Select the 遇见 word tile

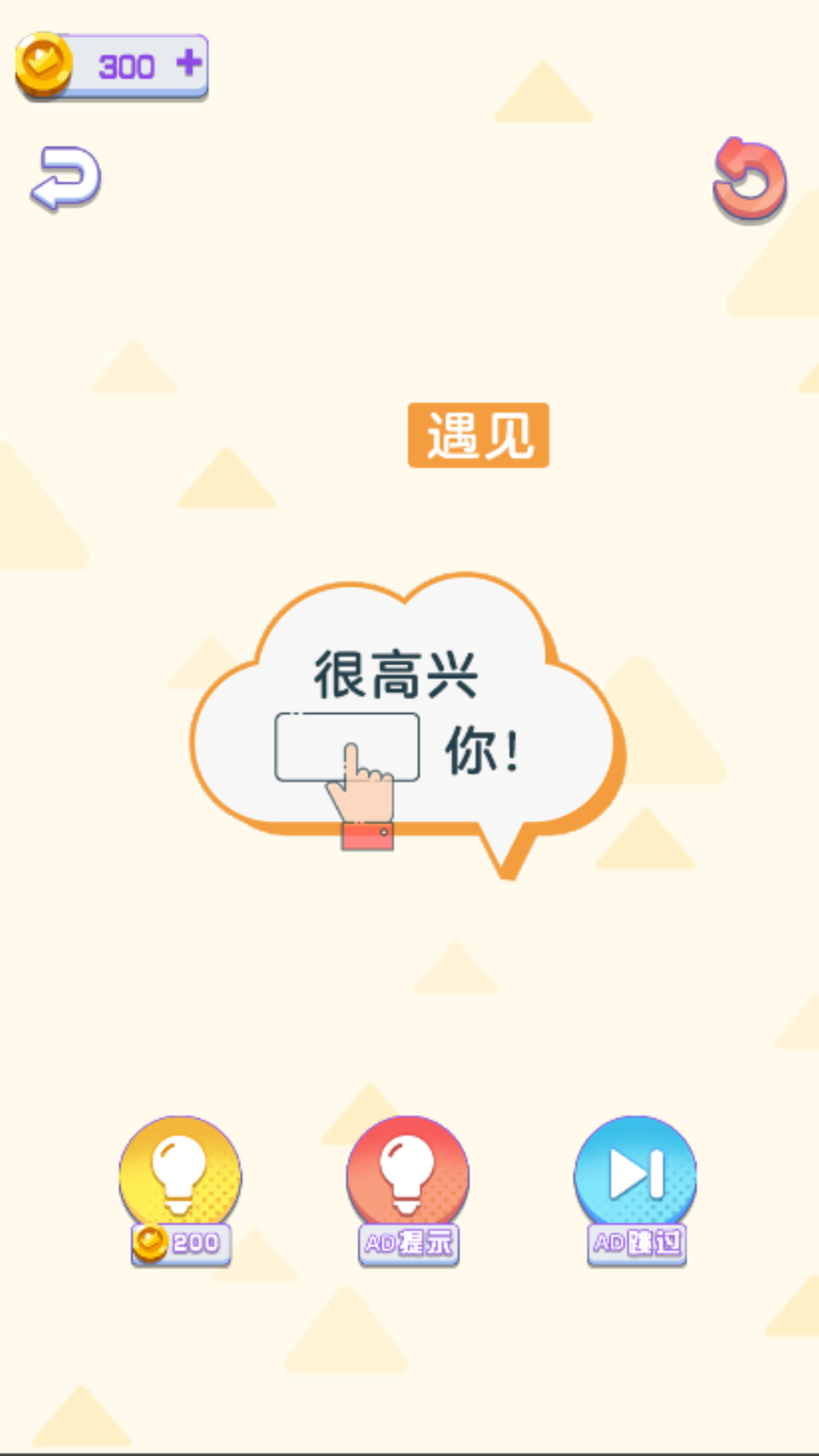click(479, 435)
